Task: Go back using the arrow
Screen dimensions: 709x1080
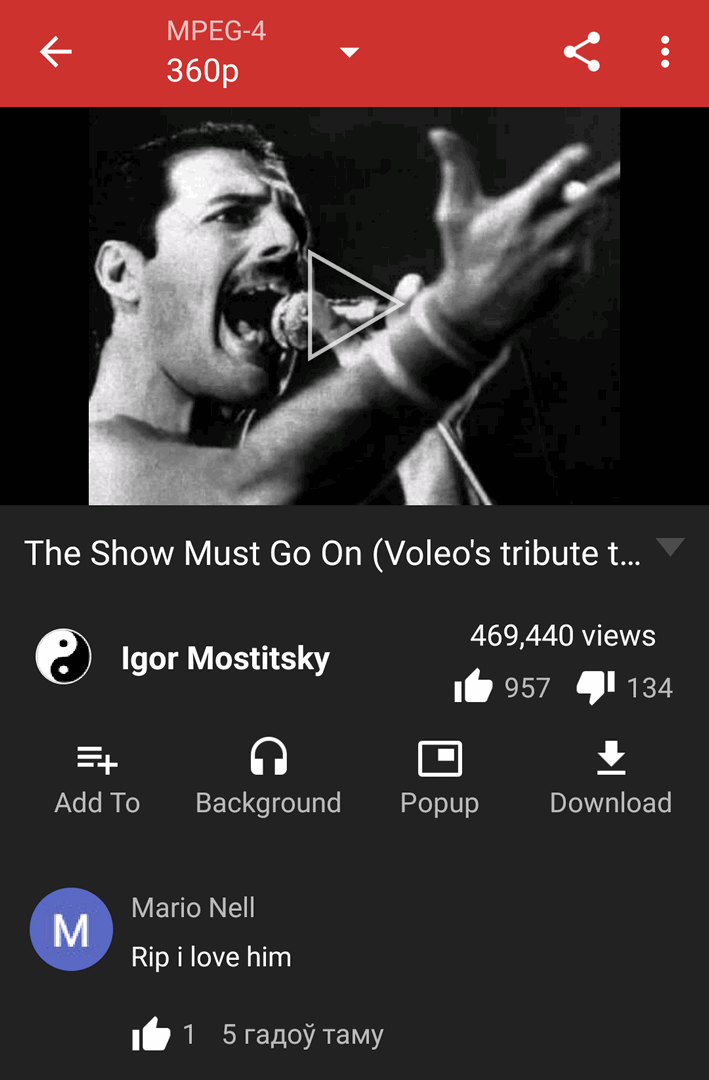Action: [56, 53]
